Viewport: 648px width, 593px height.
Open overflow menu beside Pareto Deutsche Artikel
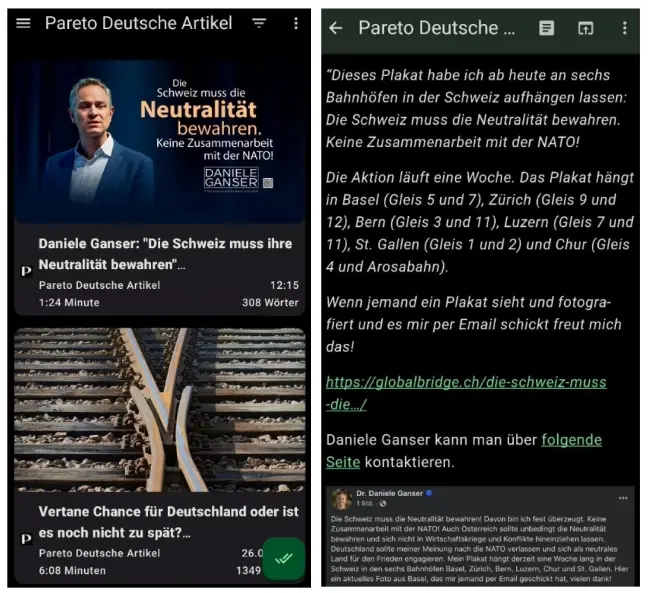[x=295, y=23]
